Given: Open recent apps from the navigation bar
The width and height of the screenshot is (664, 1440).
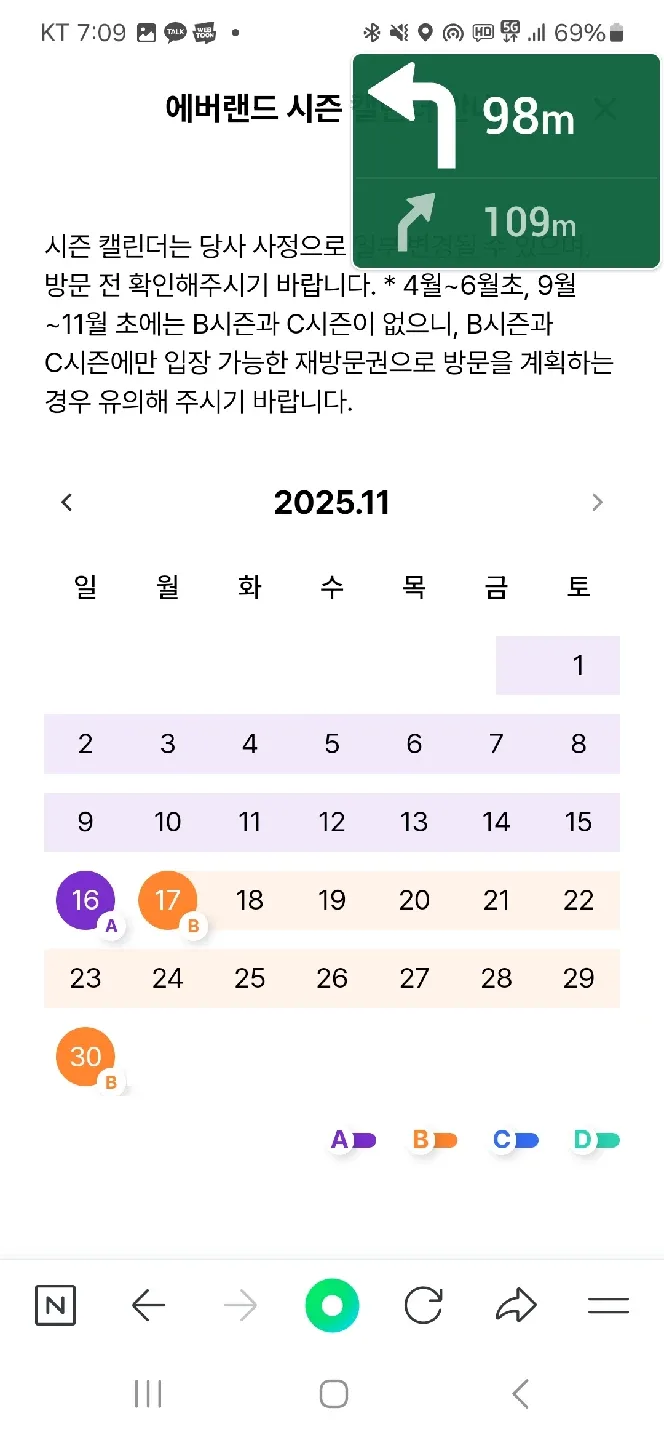Looking at the screenshot, I should [x=148, y=1394].
